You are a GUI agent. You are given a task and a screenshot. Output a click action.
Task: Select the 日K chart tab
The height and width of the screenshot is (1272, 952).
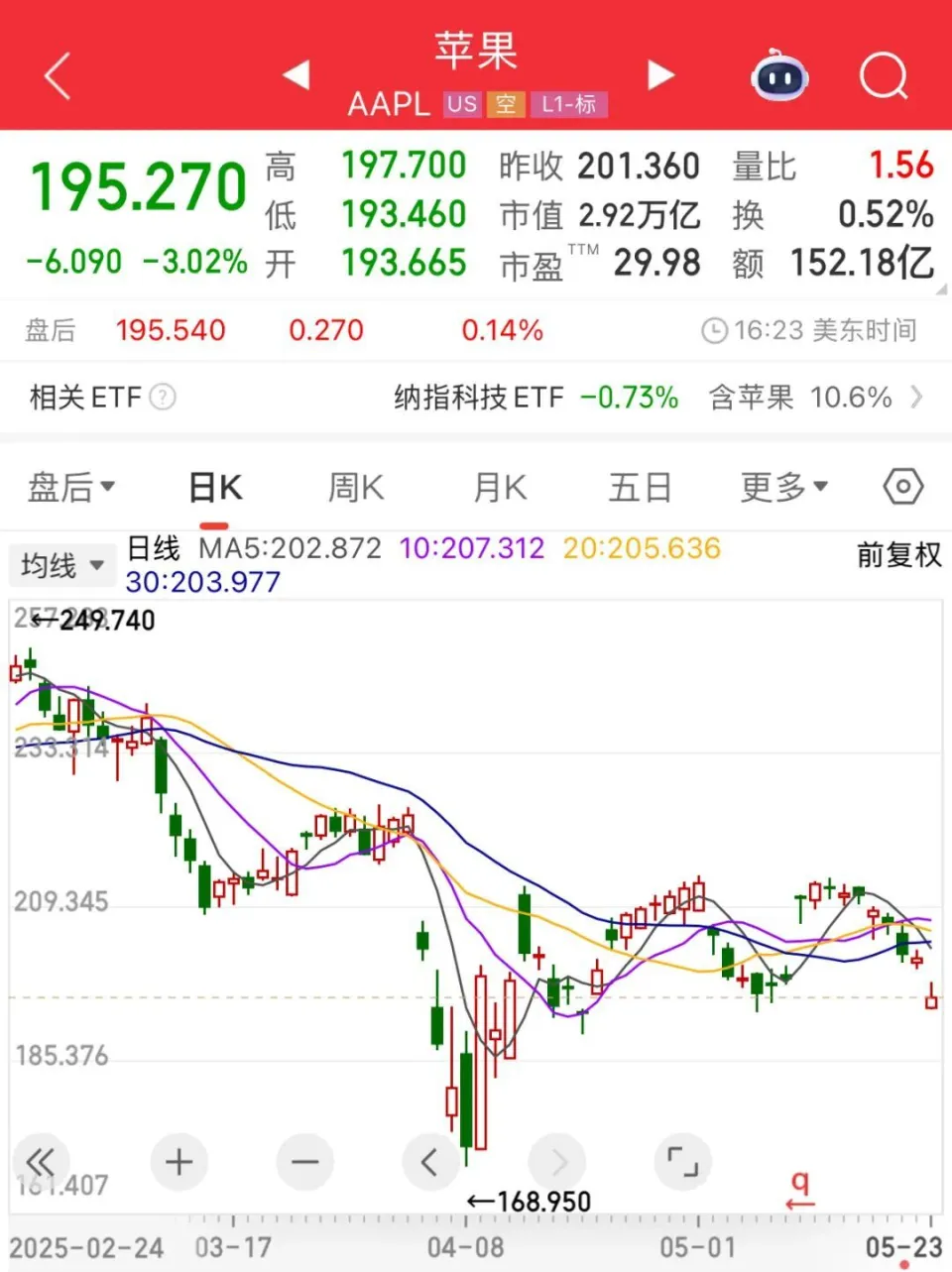click(x=215, y=487)
